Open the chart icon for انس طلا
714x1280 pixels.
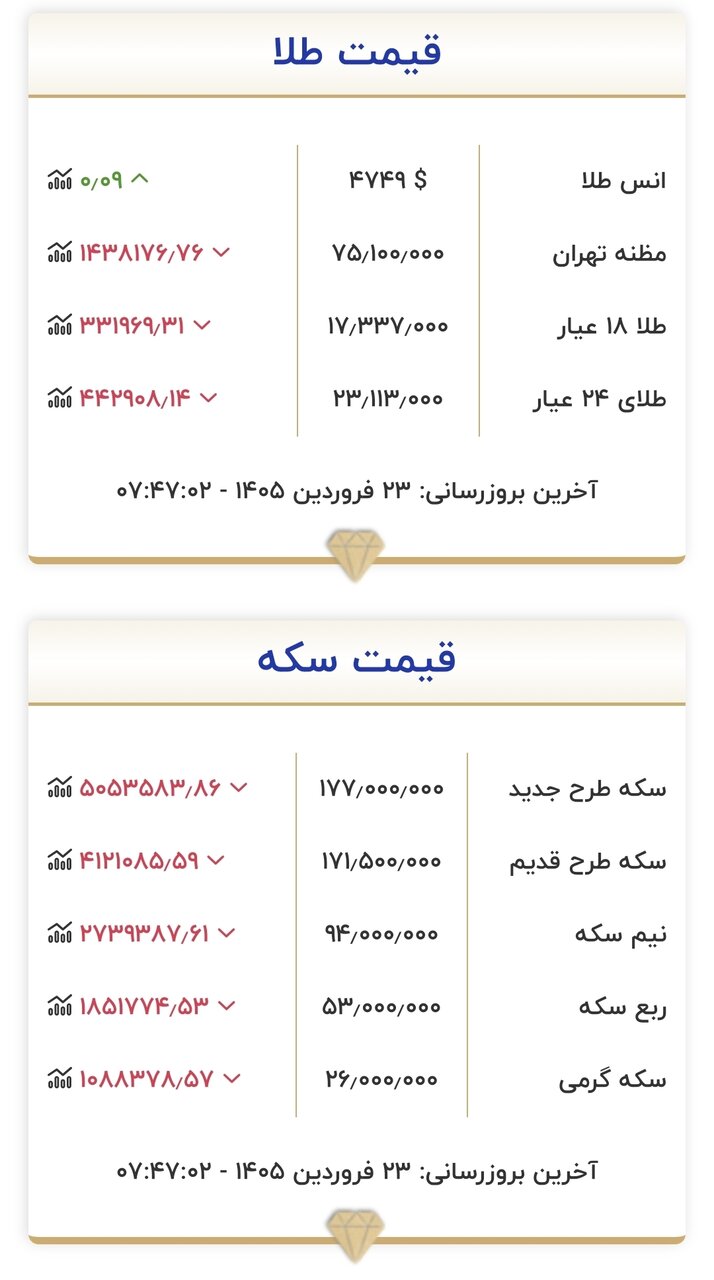[x=60, y=180]
